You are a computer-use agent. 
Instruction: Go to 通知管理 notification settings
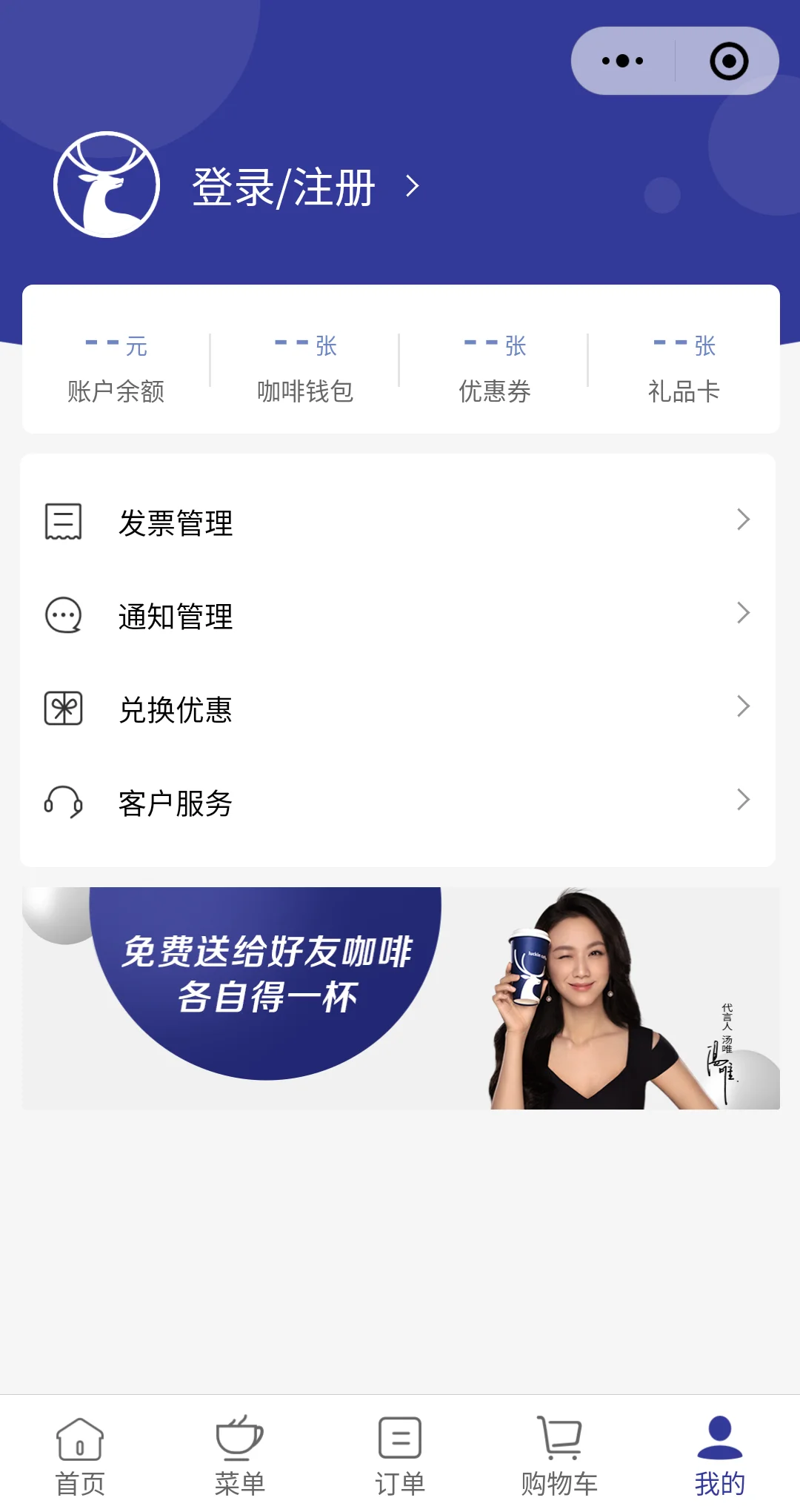[x=398, y=616]
